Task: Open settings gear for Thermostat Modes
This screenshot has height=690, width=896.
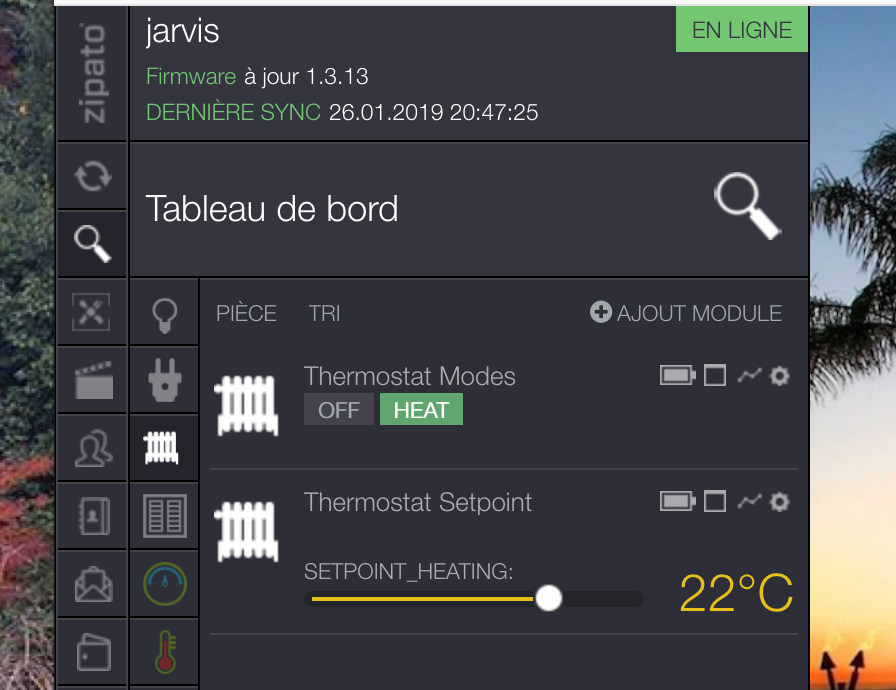Action: [780, 376]
